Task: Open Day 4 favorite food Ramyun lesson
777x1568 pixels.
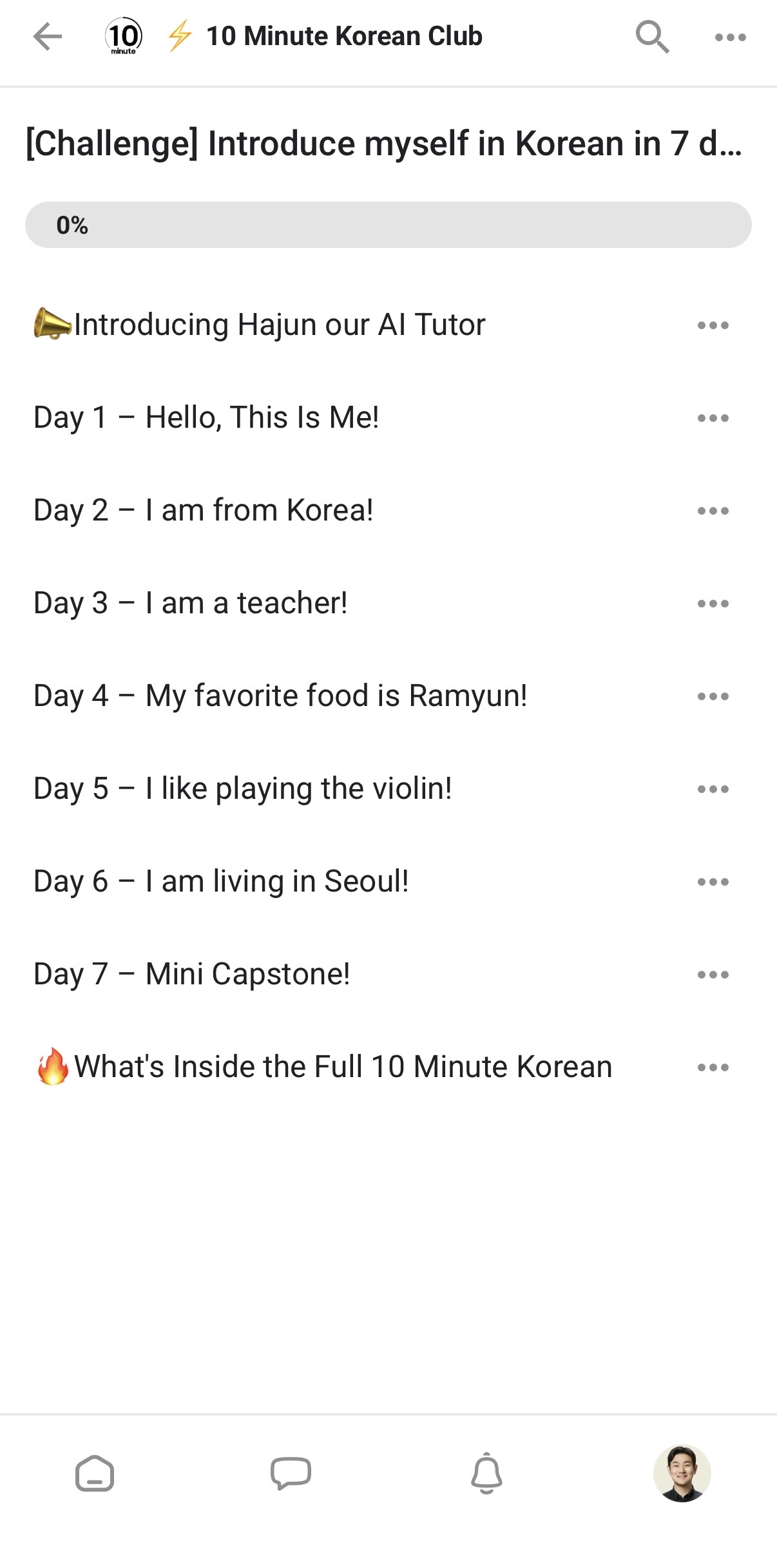Action: pos(280,696)
